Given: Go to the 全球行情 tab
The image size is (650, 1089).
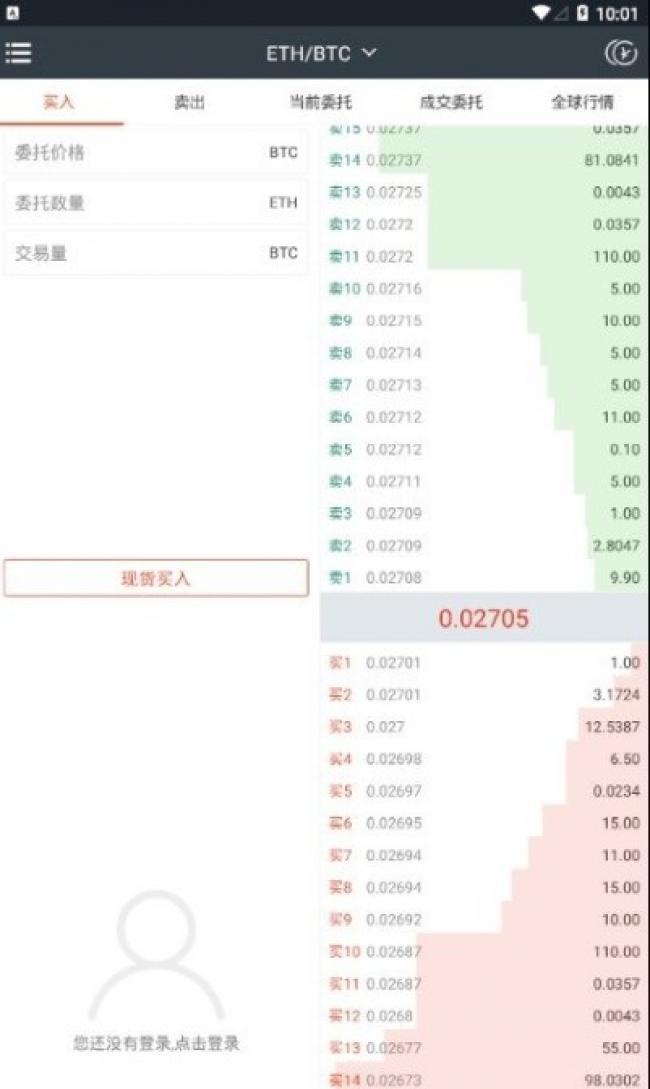Looking at the screenshot, I should tap(582, 102).
